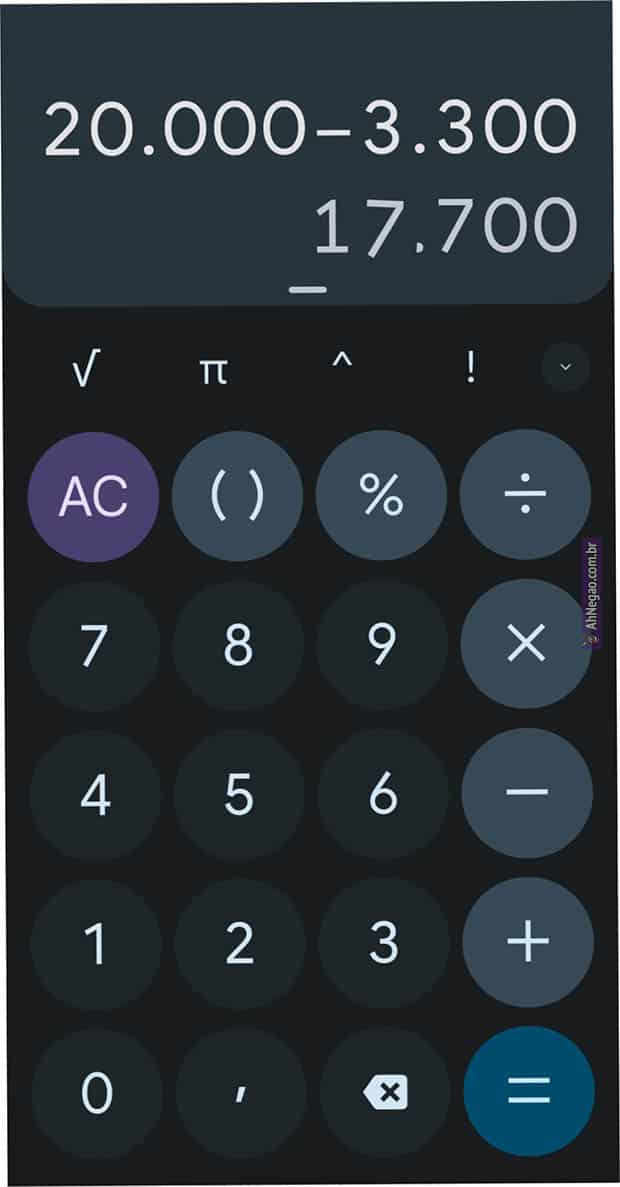620x1187 pixels.
Task: Insert the square root function
Action: click(x=84, y=370)
